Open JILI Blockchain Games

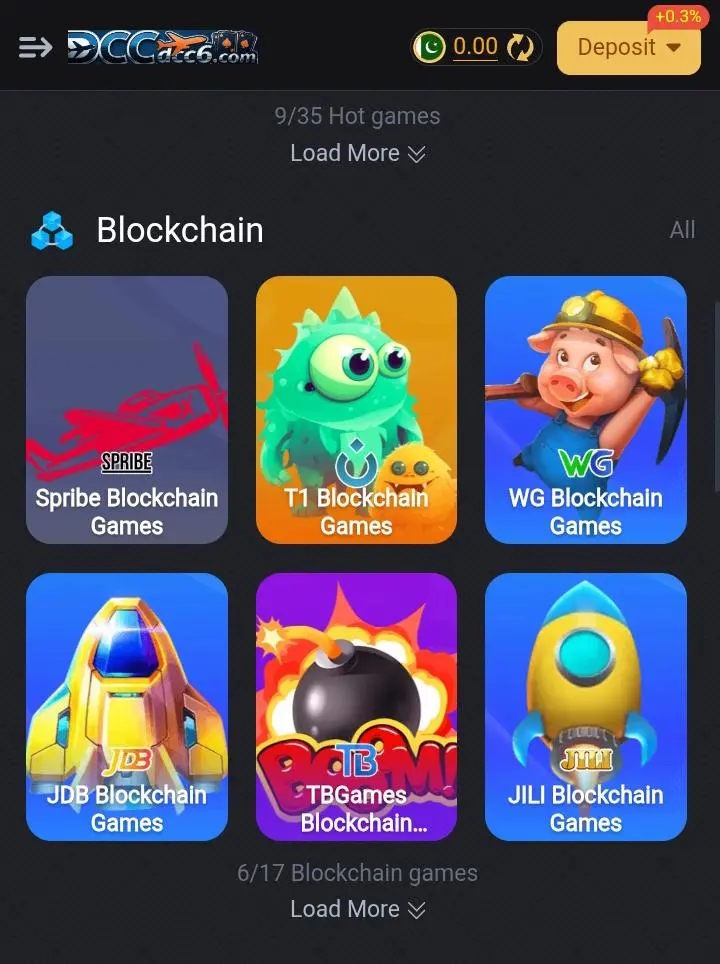tap(586, 706)
